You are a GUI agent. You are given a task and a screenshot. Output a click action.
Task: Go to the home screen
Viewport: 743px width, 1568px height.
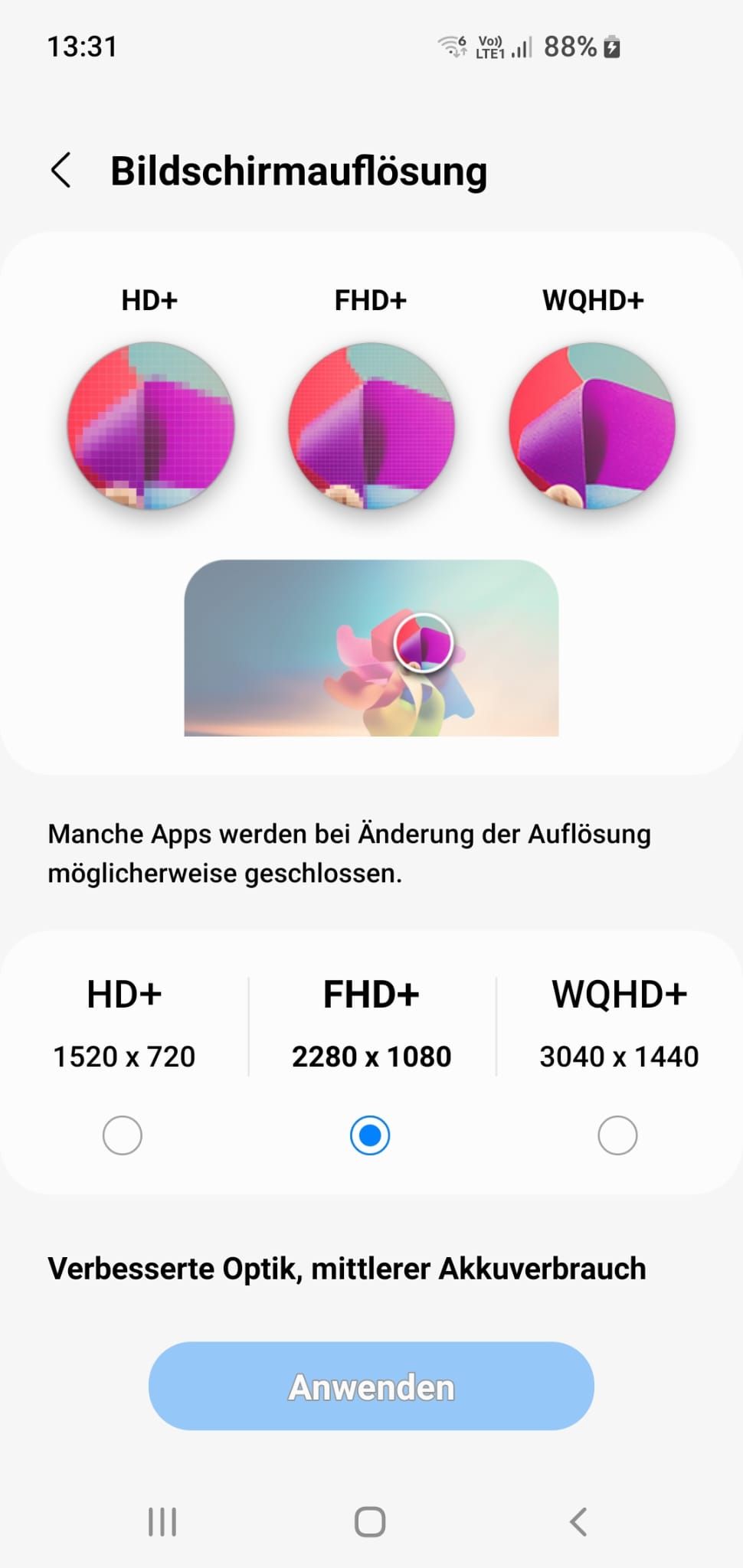tap(370, 1522)
